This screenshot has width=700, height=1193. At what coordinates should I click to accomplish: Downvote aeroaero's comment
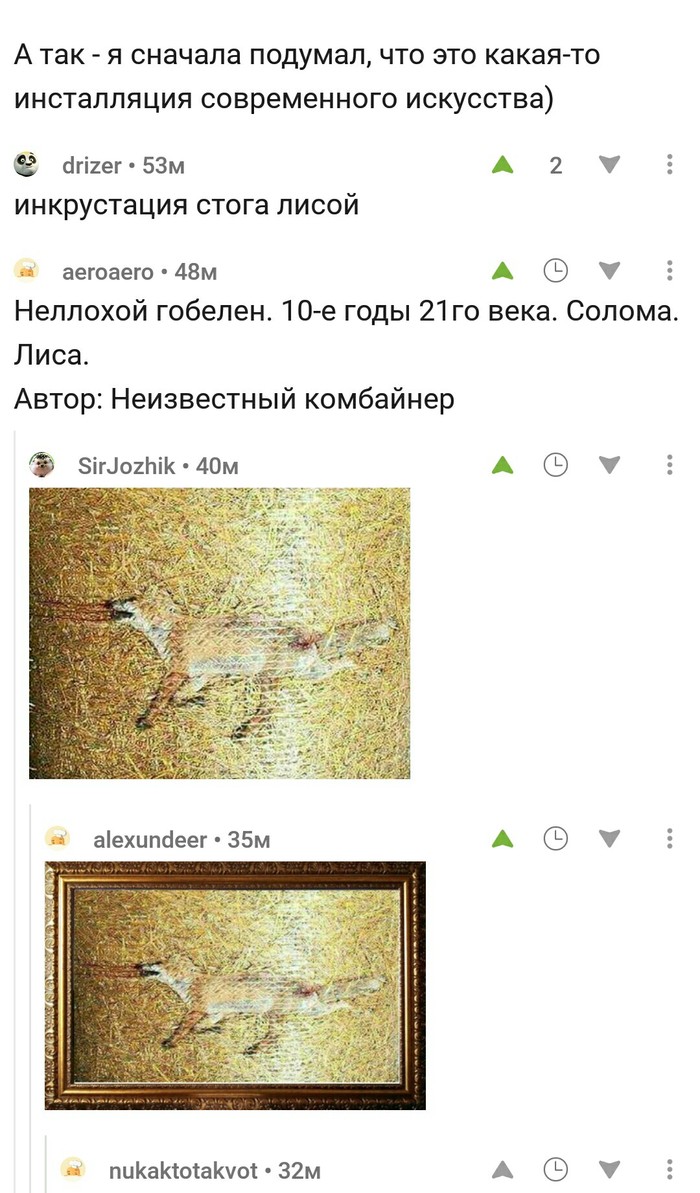click(x=609, y=270)
